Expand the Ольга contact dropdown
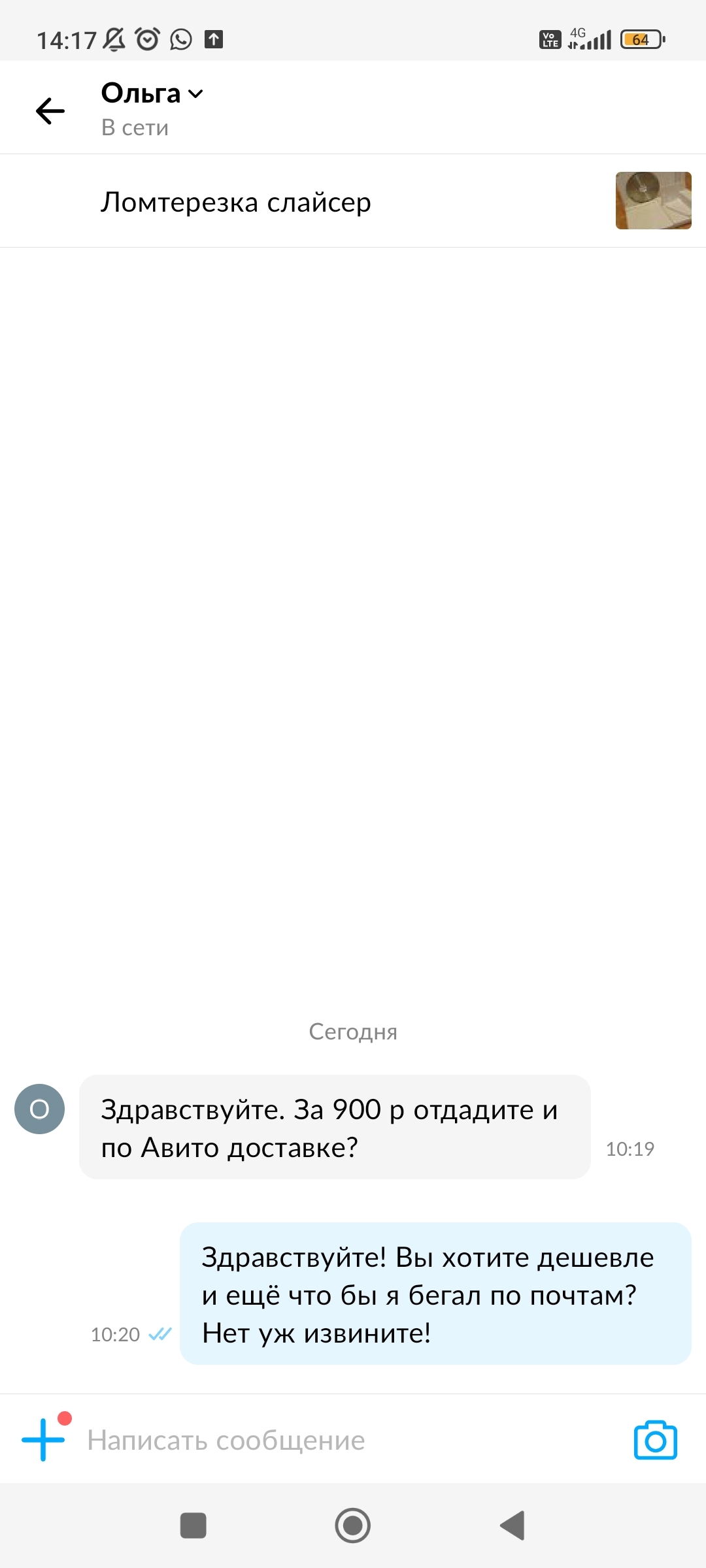Image resolution: width=706 pixels, height=1568 pixels. (x=195, y=94)
